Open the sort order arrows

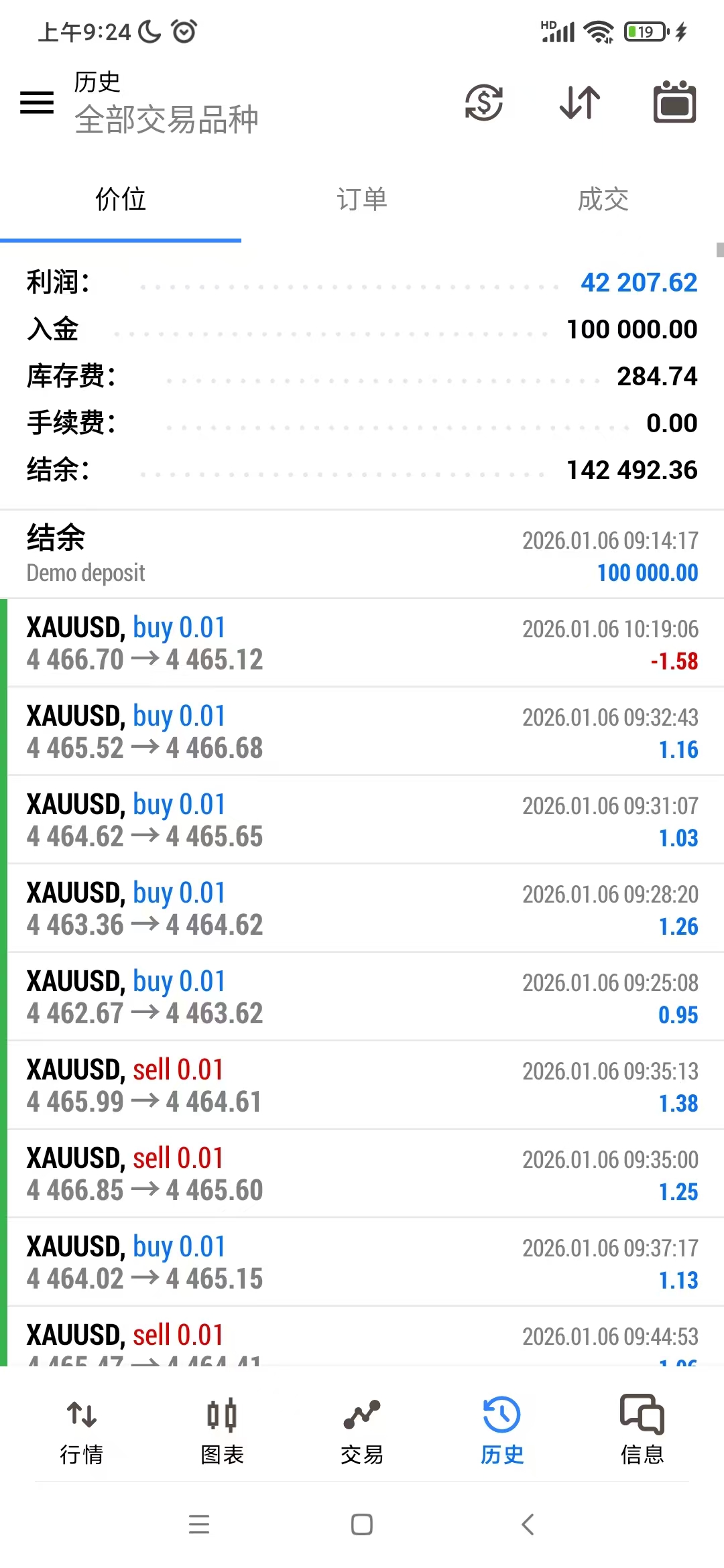[x=579, y=103]
